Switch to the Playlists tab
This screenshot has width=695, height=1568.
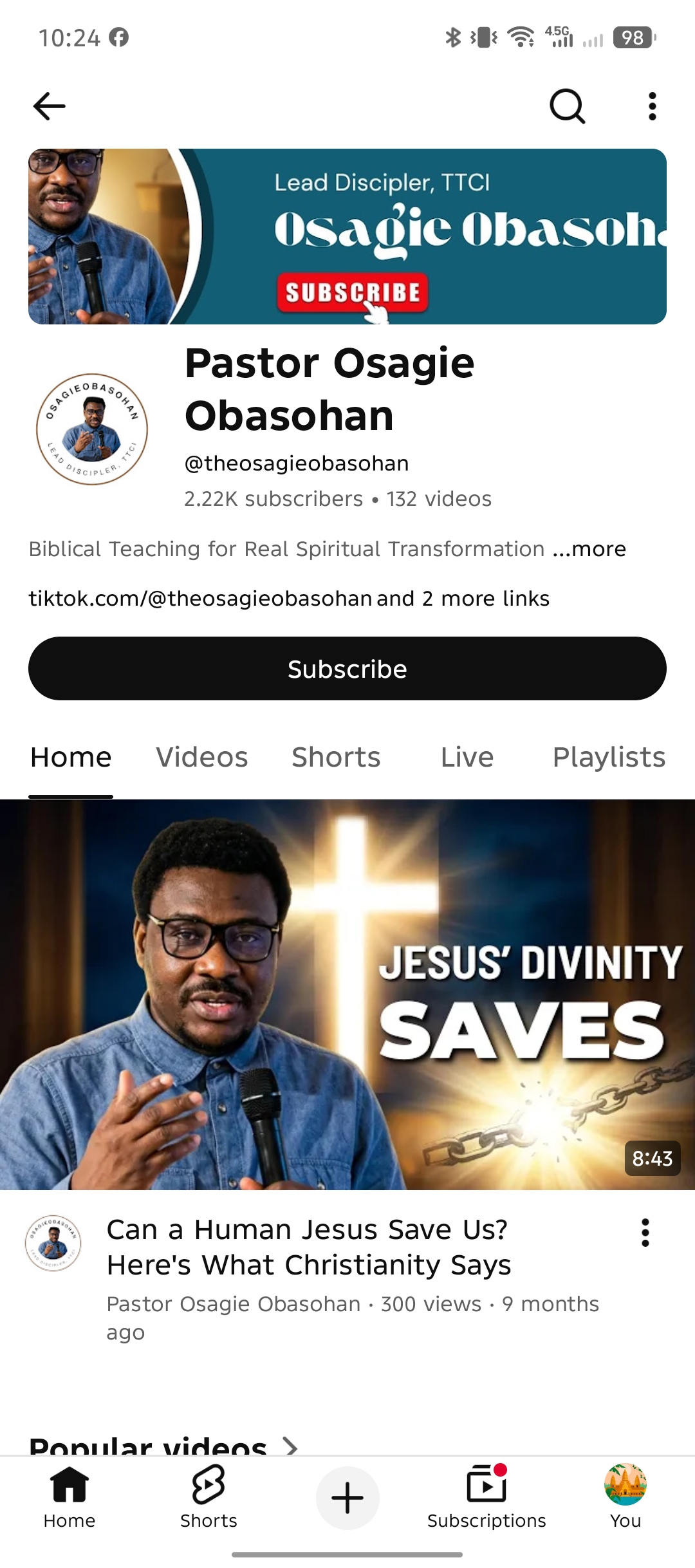[608, 757]
